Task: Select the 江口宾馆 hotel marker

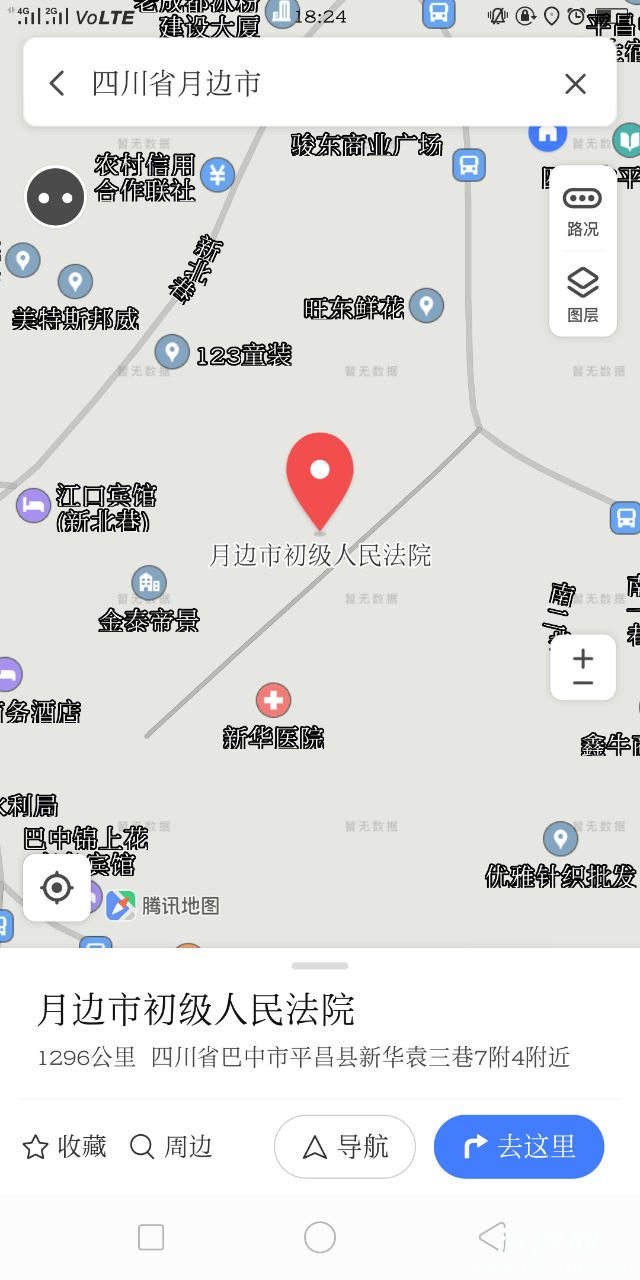Action: click(x=34, y=504)
